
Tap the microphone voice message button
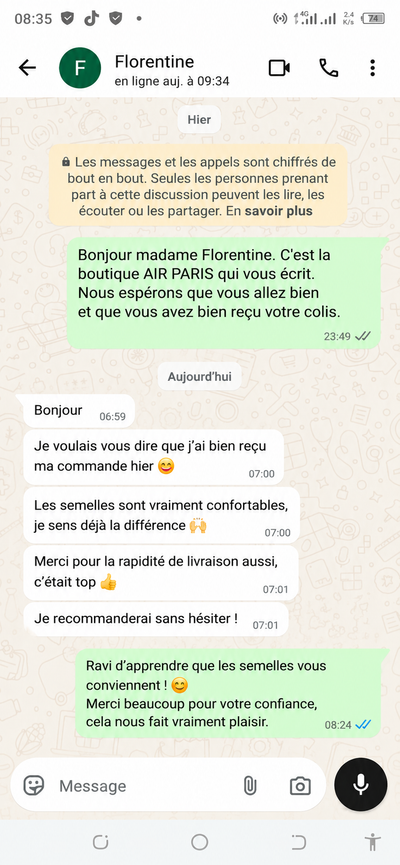[361, 784]
